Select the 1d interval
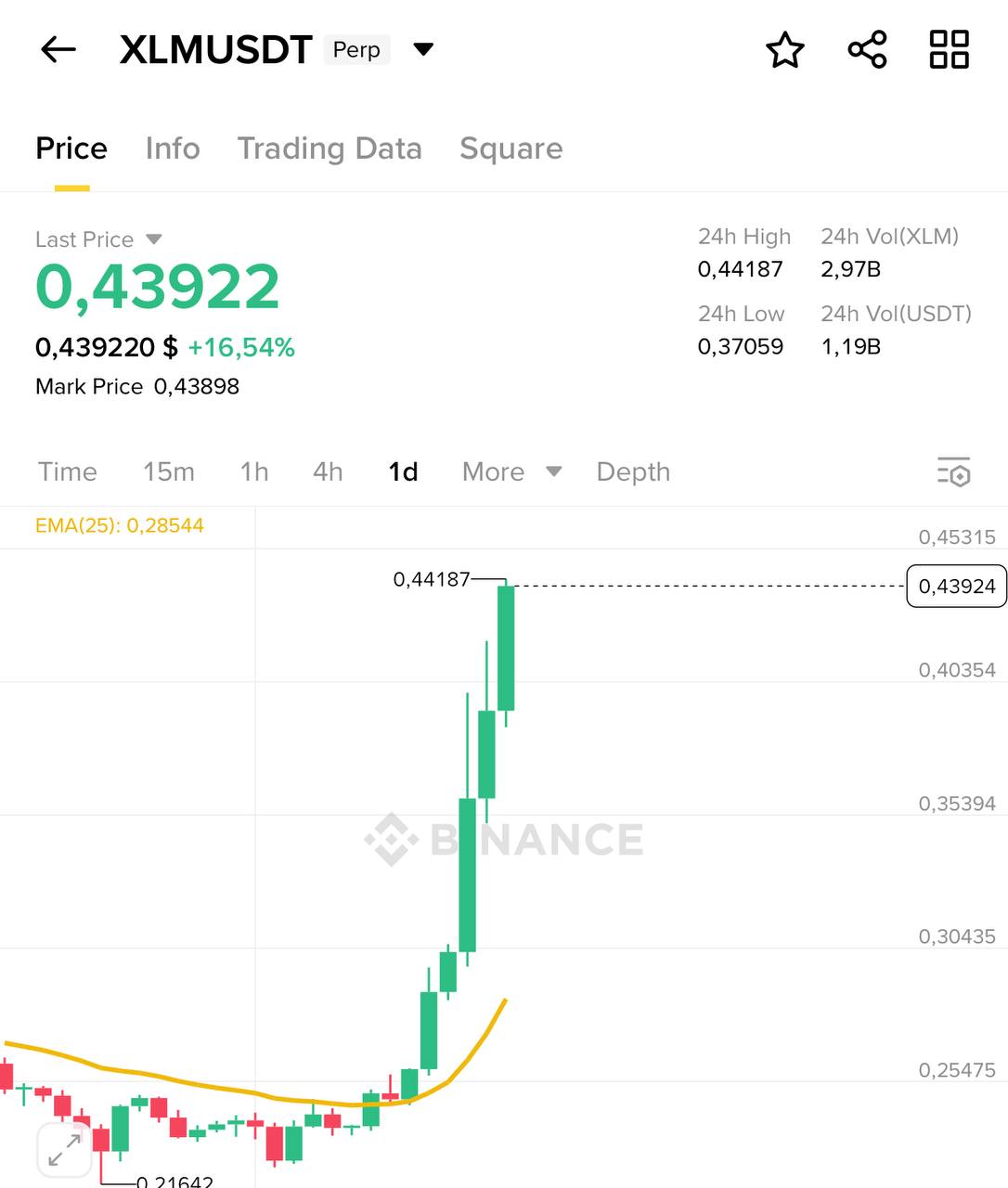 point(403,471)
